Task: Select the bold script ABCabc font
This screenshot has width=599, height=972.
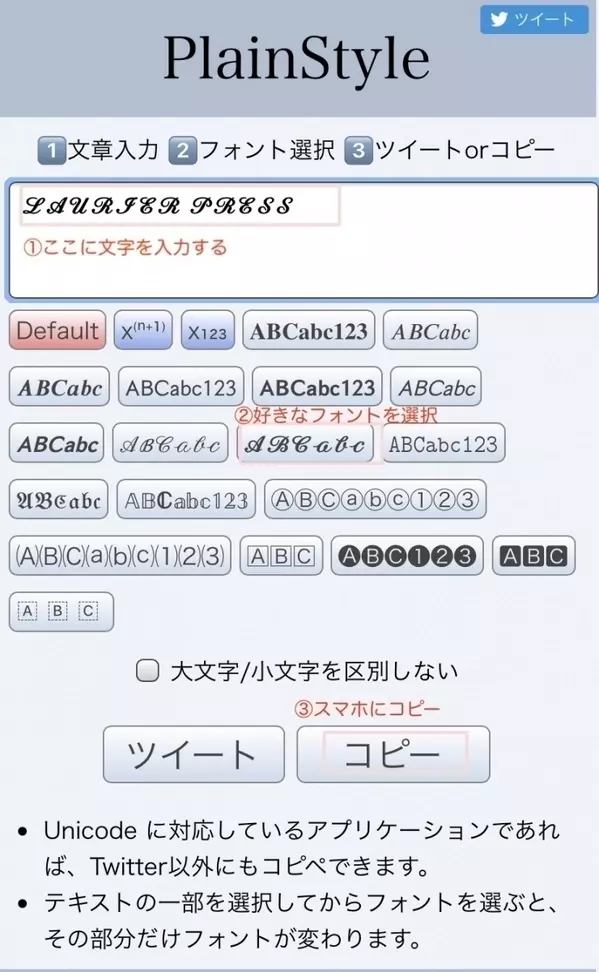Action: (305, 444)
